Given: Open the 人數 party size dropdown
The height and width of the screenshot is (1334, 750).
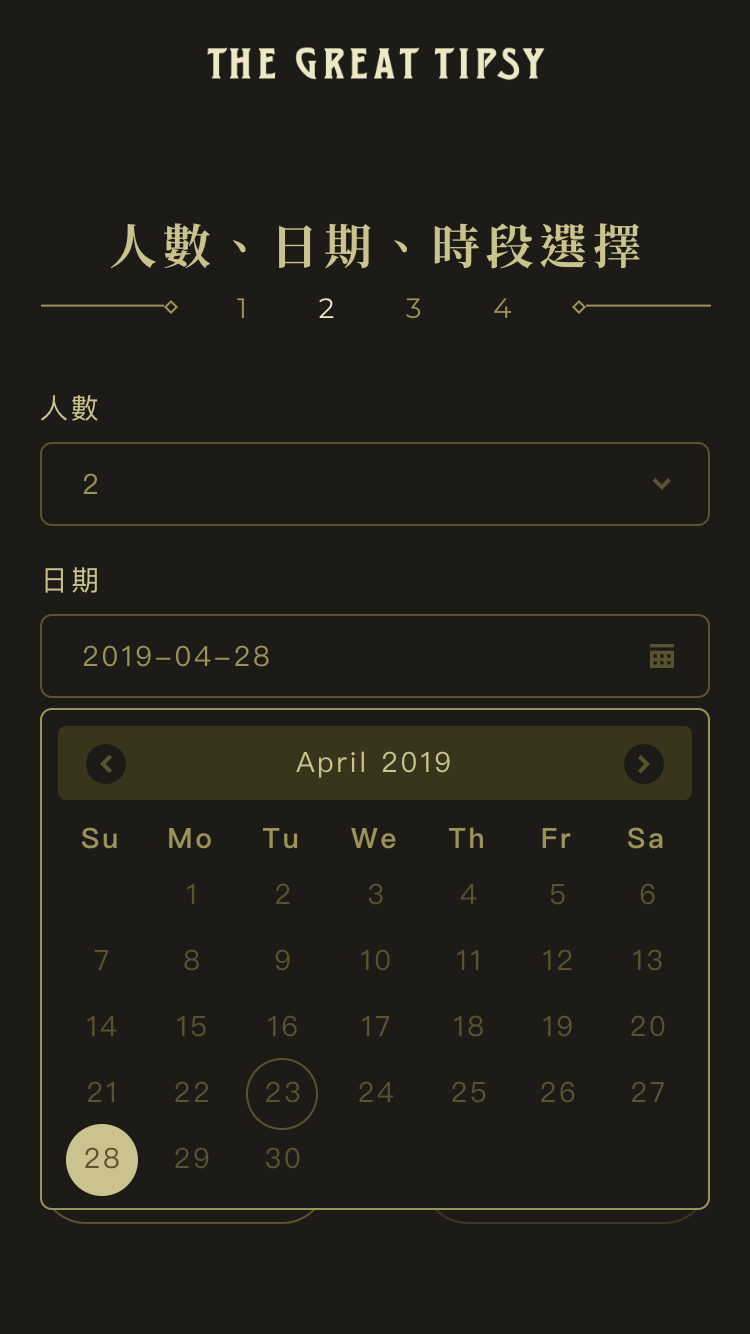Looking at the screenshot, I should pyautogui.click(x=375, y=484).
